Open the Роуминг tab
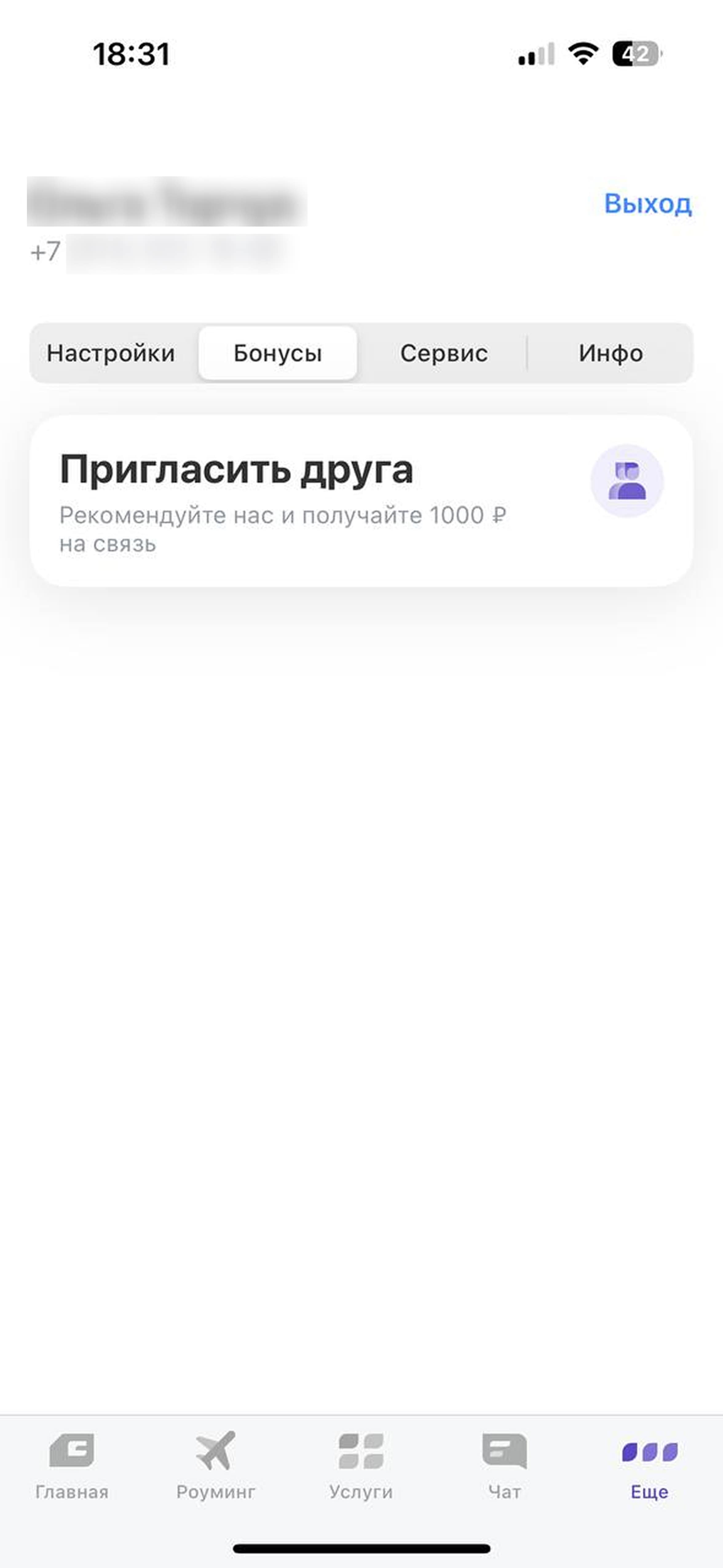Image resolution: width=723 pixels, height=1568 pixels. click(216, 1466)
